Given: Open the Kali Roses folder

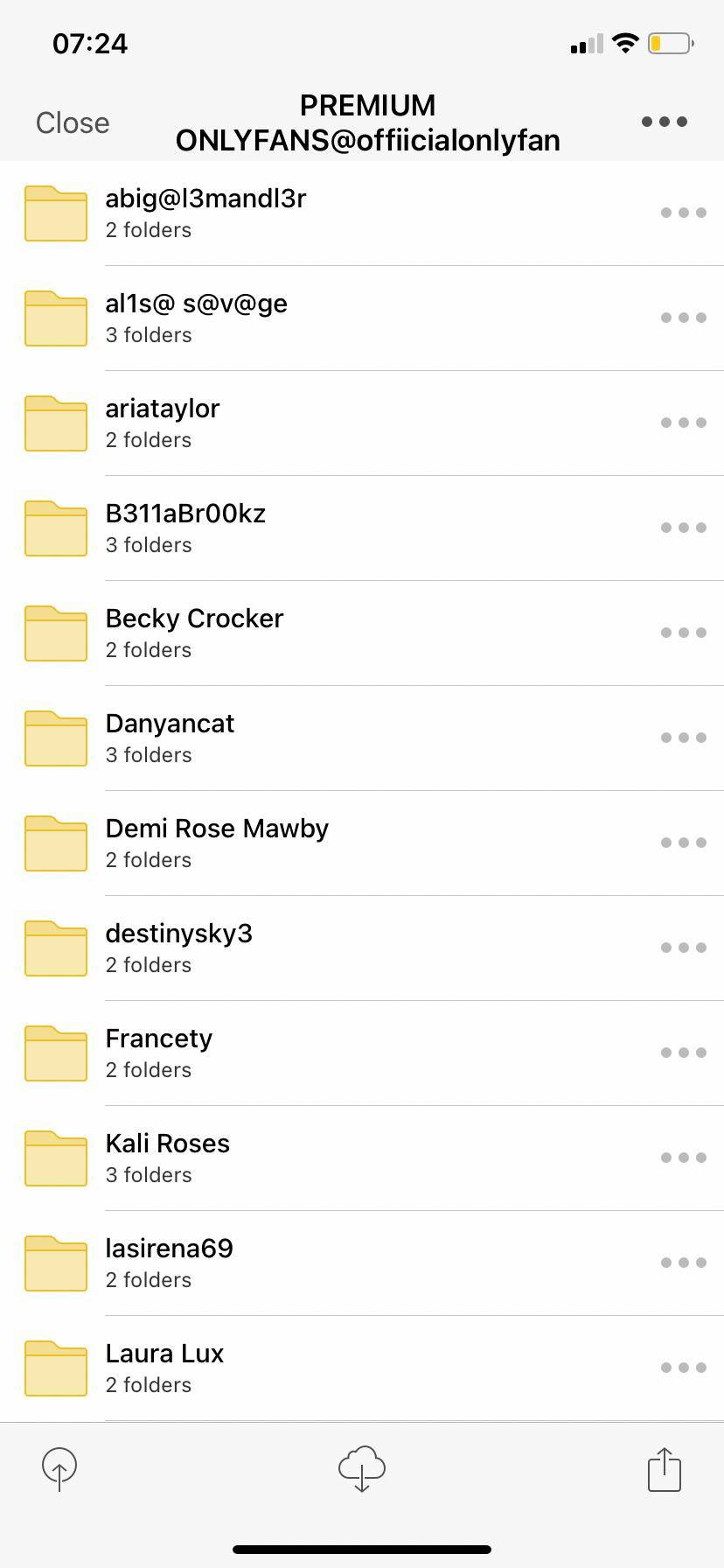Looking at the screenshot, I should tap(167, 1158).
